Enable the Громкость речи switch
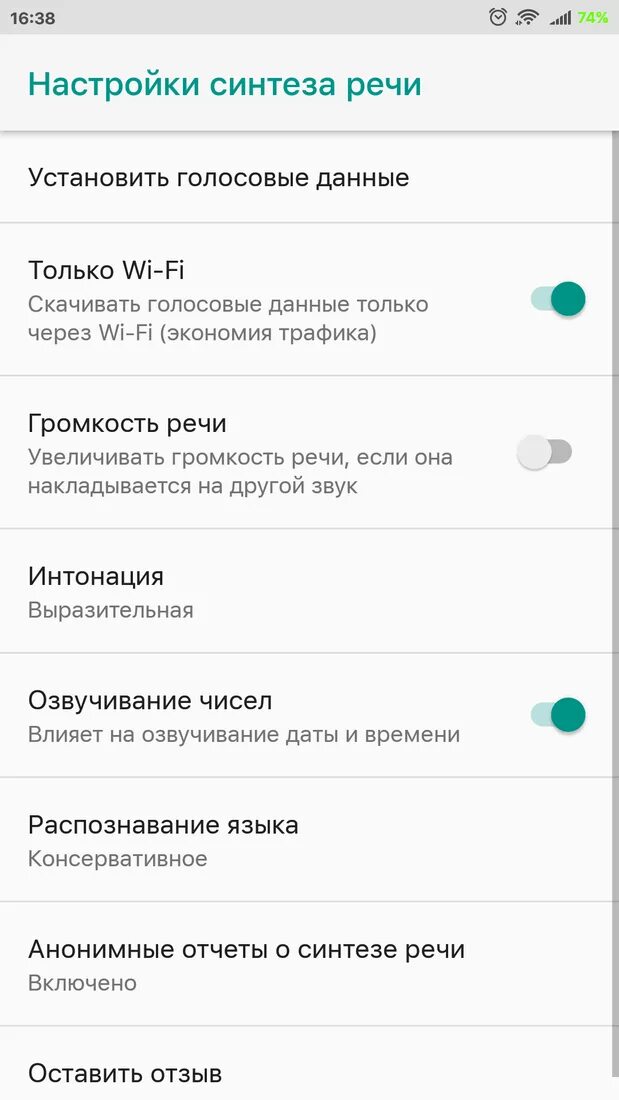The image size is (619, 1100). coord(545,453)
